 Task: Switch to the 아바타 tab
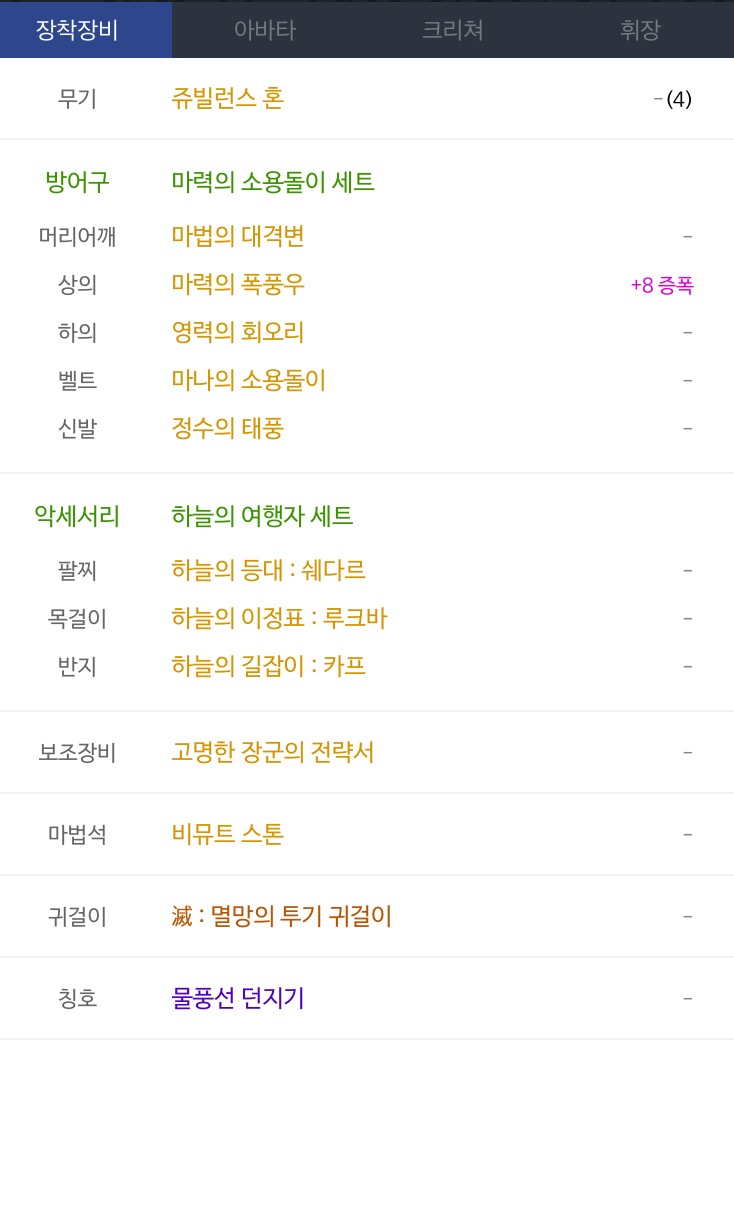[x=264, y=30]
